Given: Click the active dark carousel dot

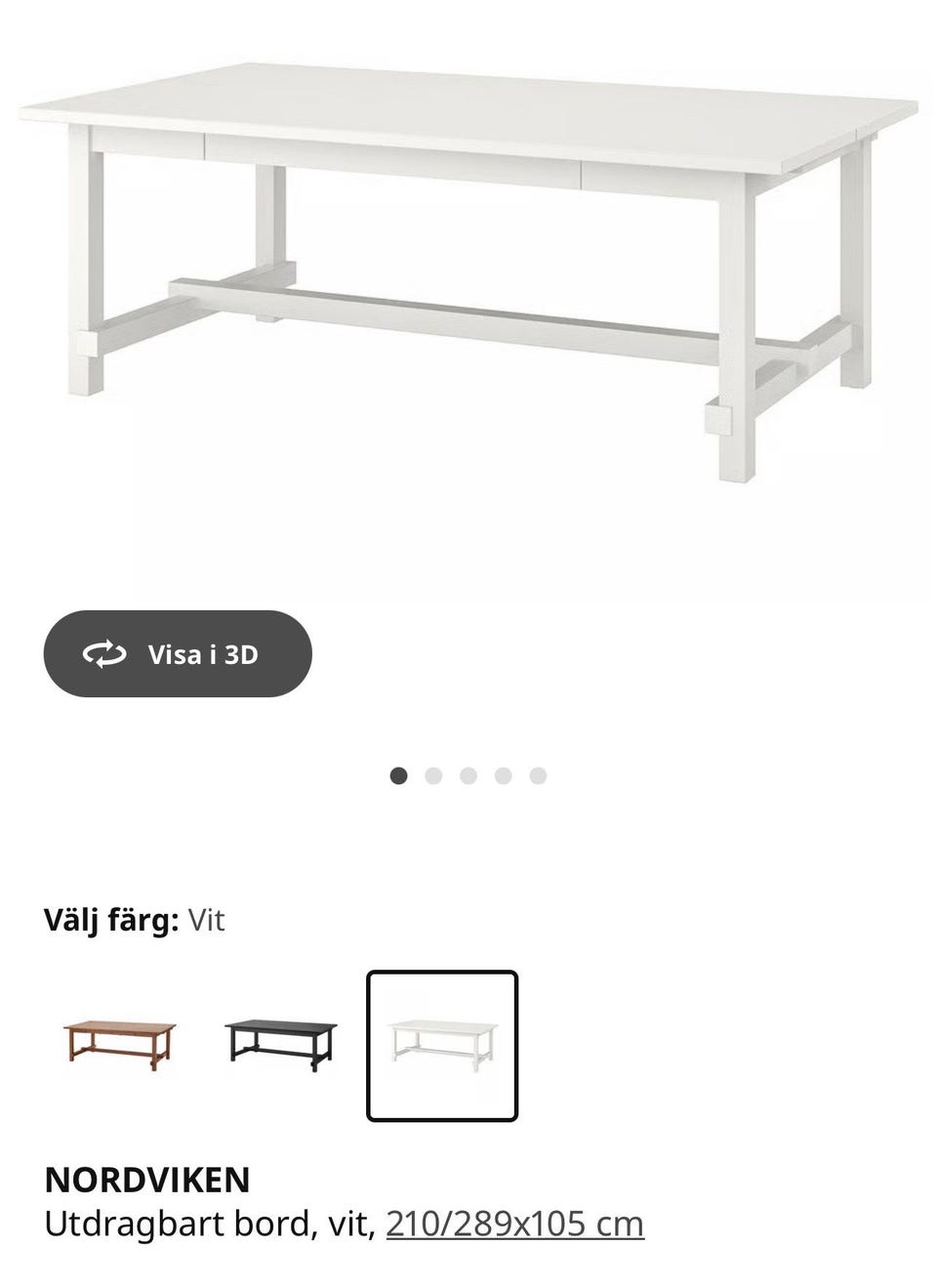Looking at the screenshot, I should pyautogui.click(x=398, y=774).
